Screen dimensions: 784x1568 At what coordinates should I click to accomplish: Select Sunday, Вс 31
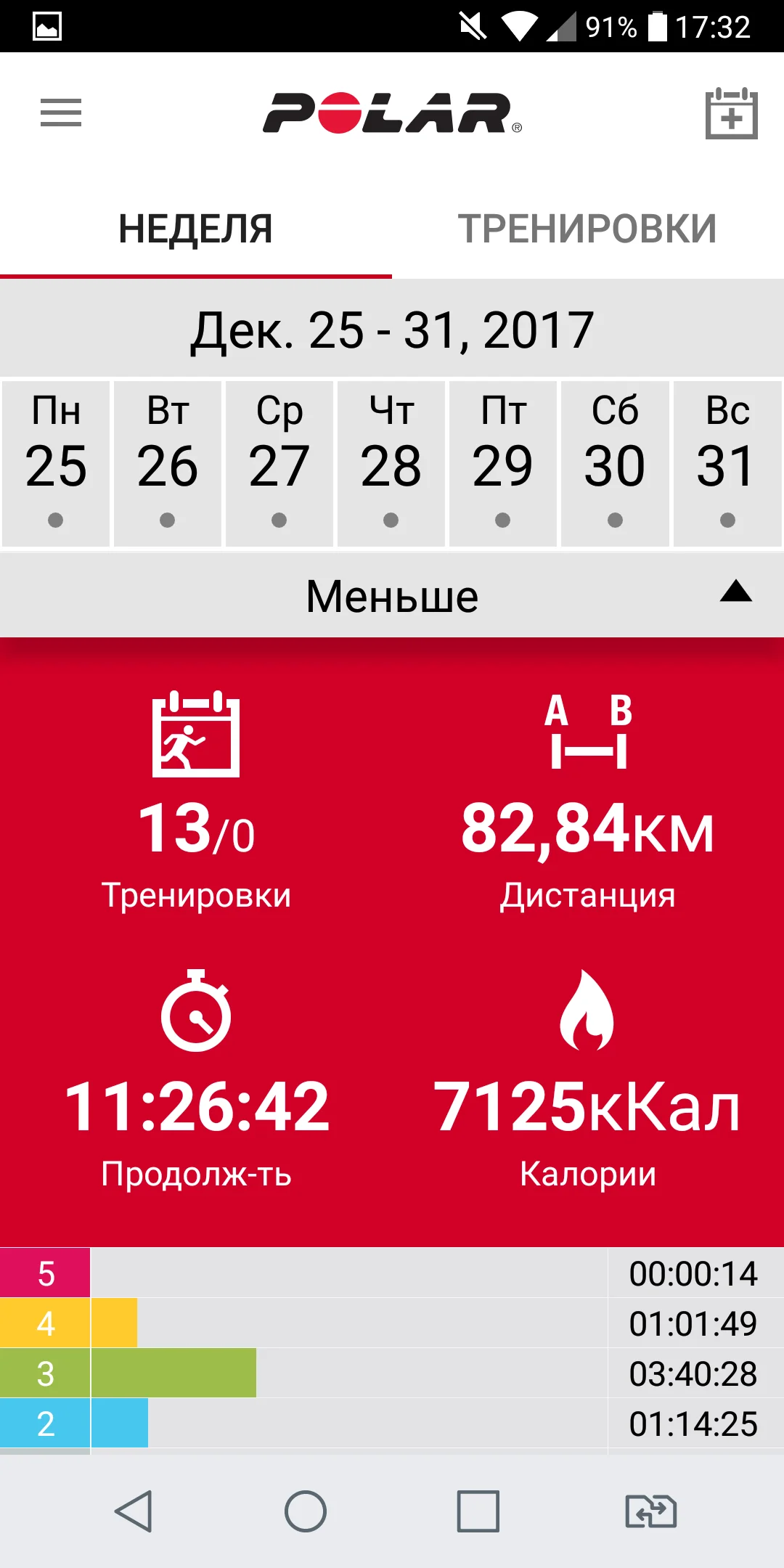click(727, 464)
